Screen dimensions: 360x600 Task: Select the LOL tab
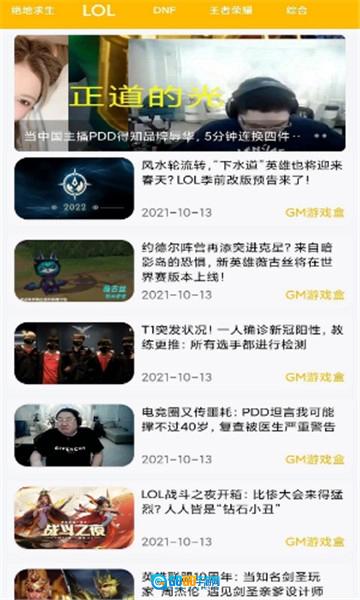pyautogui.click(x=98, y=10)
